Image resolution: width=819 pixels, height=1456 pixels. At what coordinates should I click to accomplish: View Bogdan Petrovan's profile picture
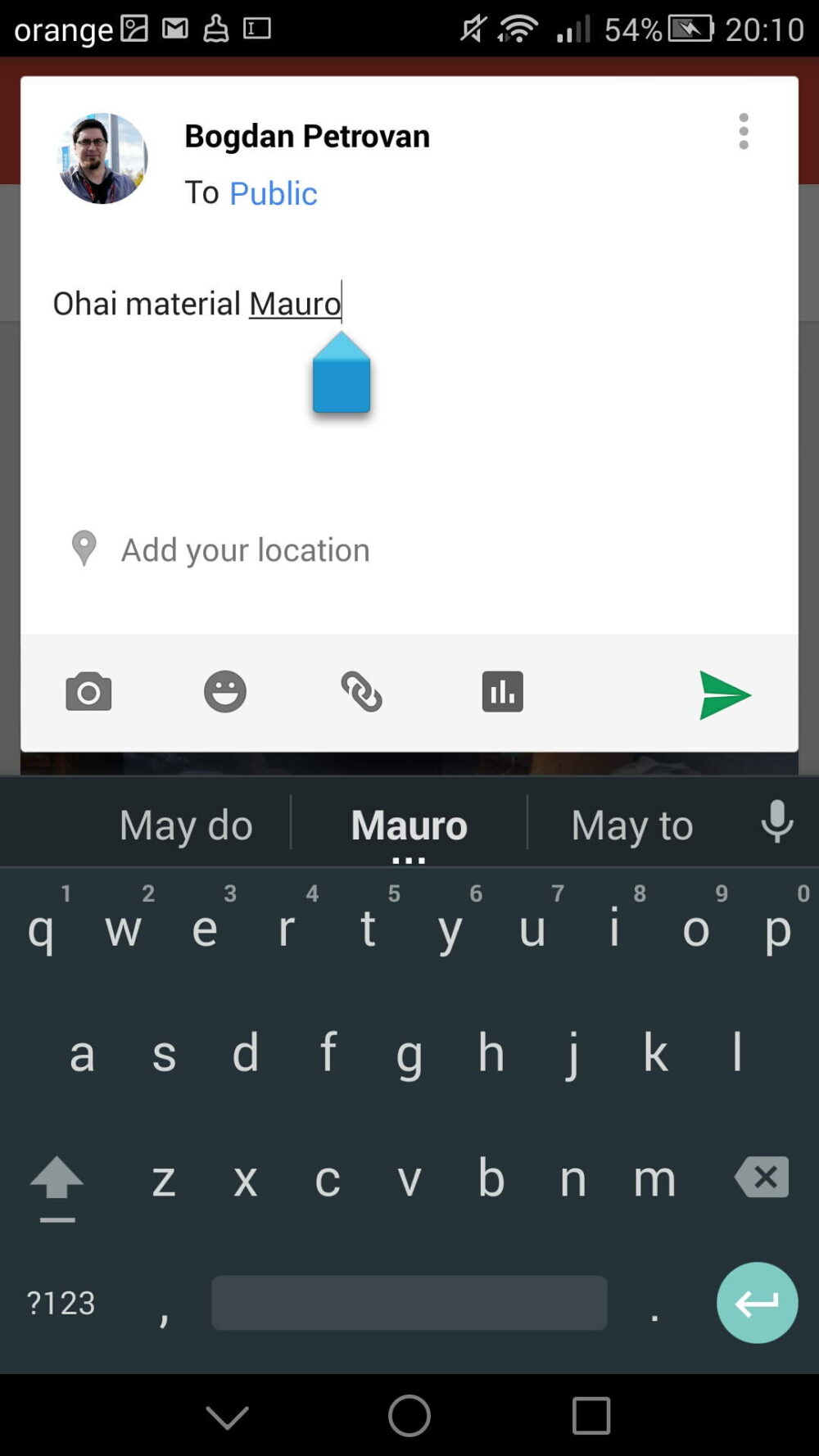pyautogui.click(x=103, y=159)
